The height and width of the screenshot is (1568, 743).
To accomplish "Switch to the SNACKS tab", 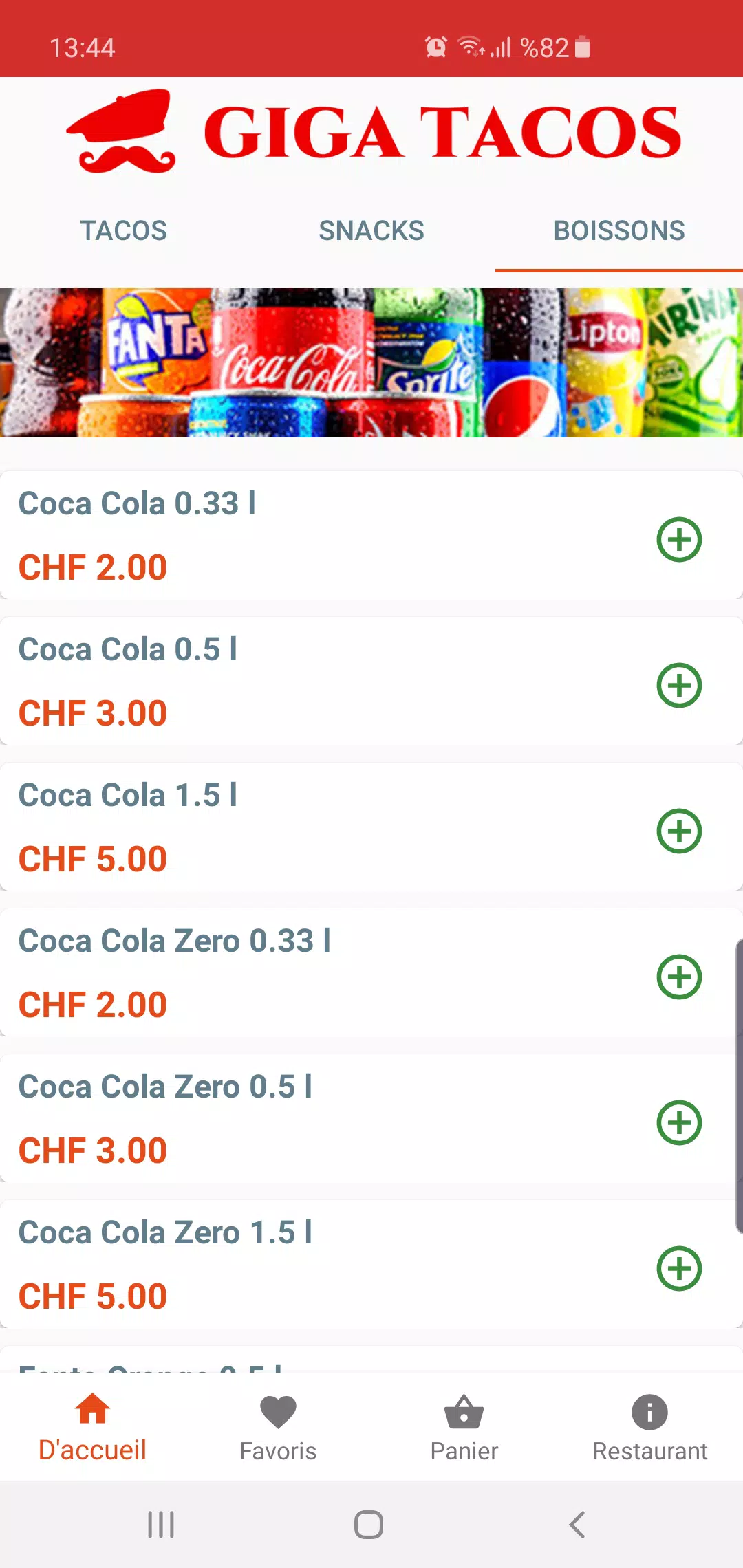I will 371,231.
